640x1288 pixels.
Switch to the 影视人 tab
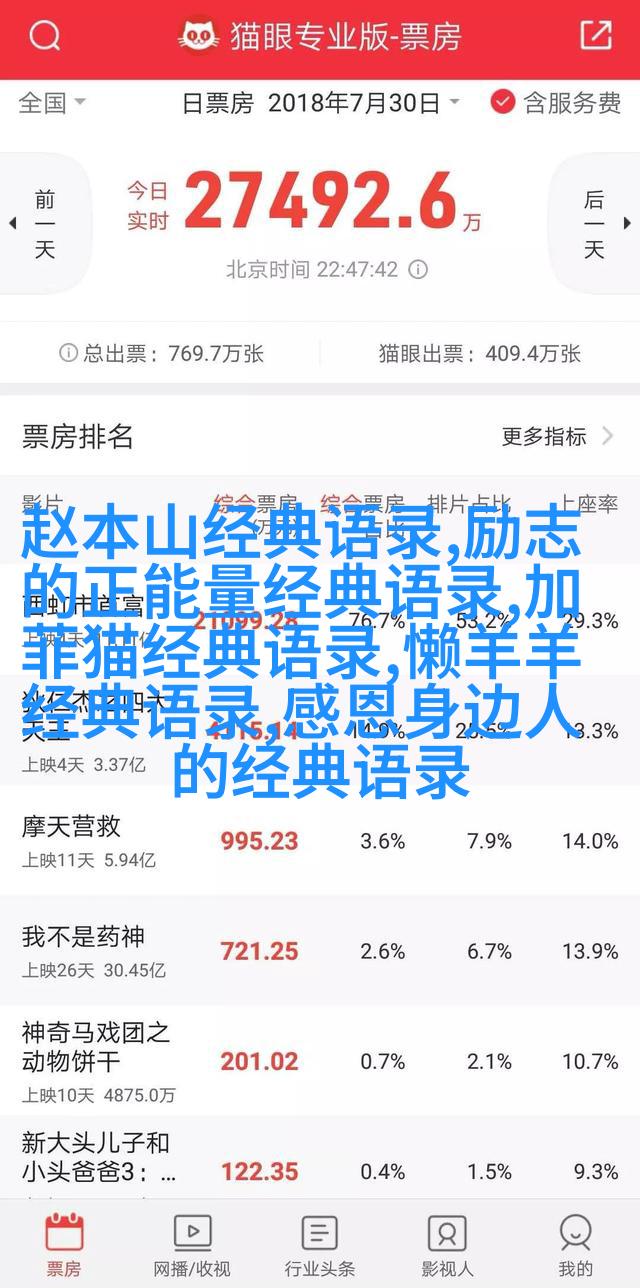click(447, 1243)
